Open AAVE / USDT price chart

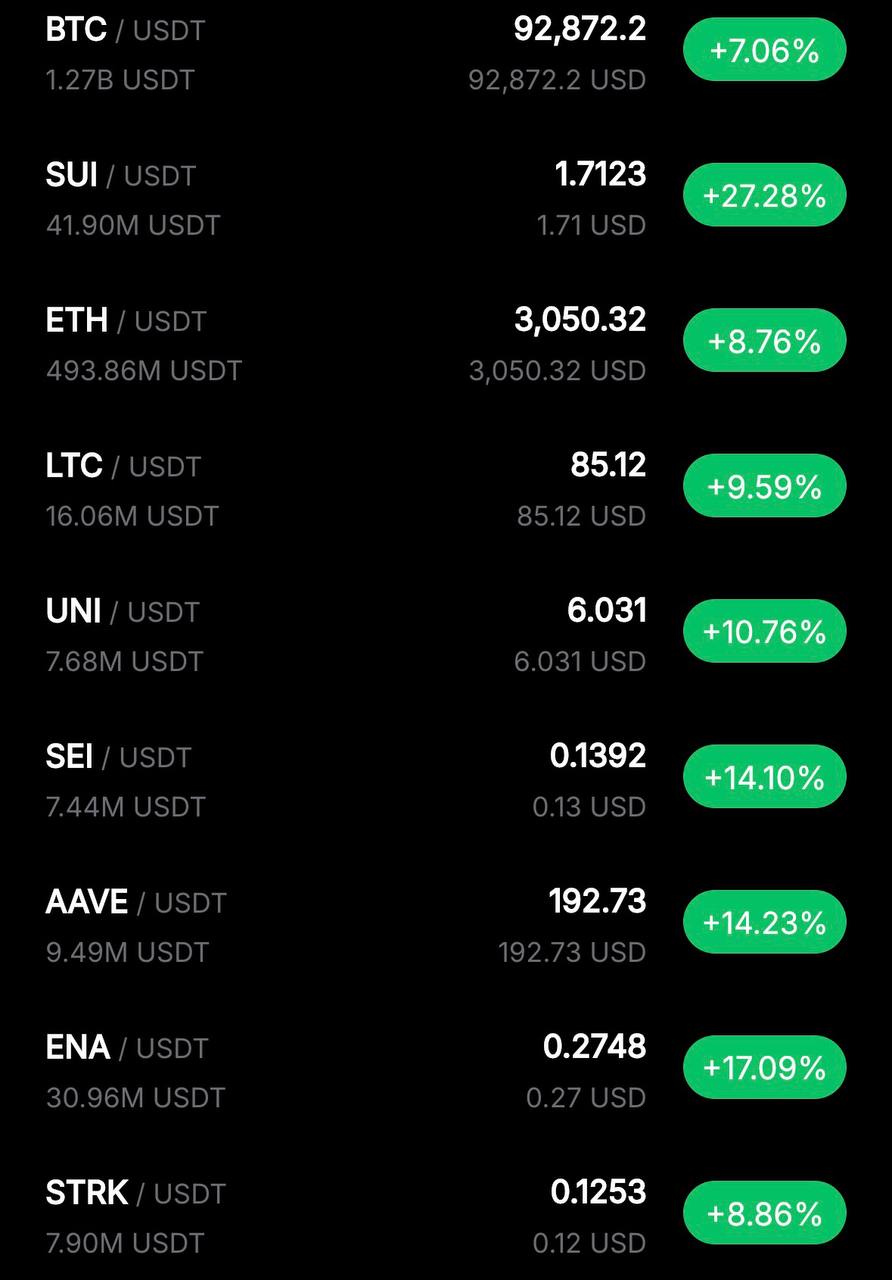[136, 902]
